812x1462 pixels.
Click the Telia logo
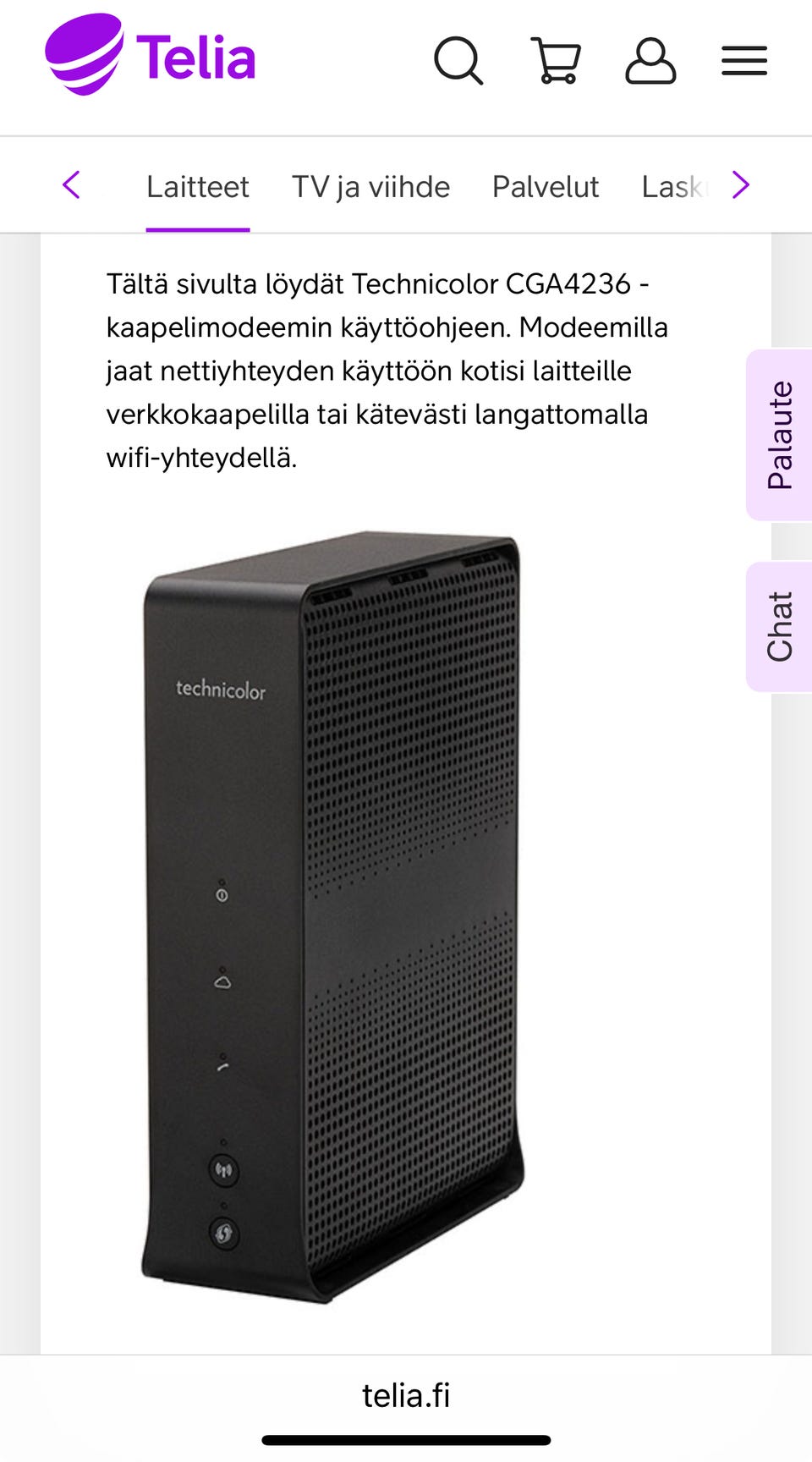tap(149, 57)
